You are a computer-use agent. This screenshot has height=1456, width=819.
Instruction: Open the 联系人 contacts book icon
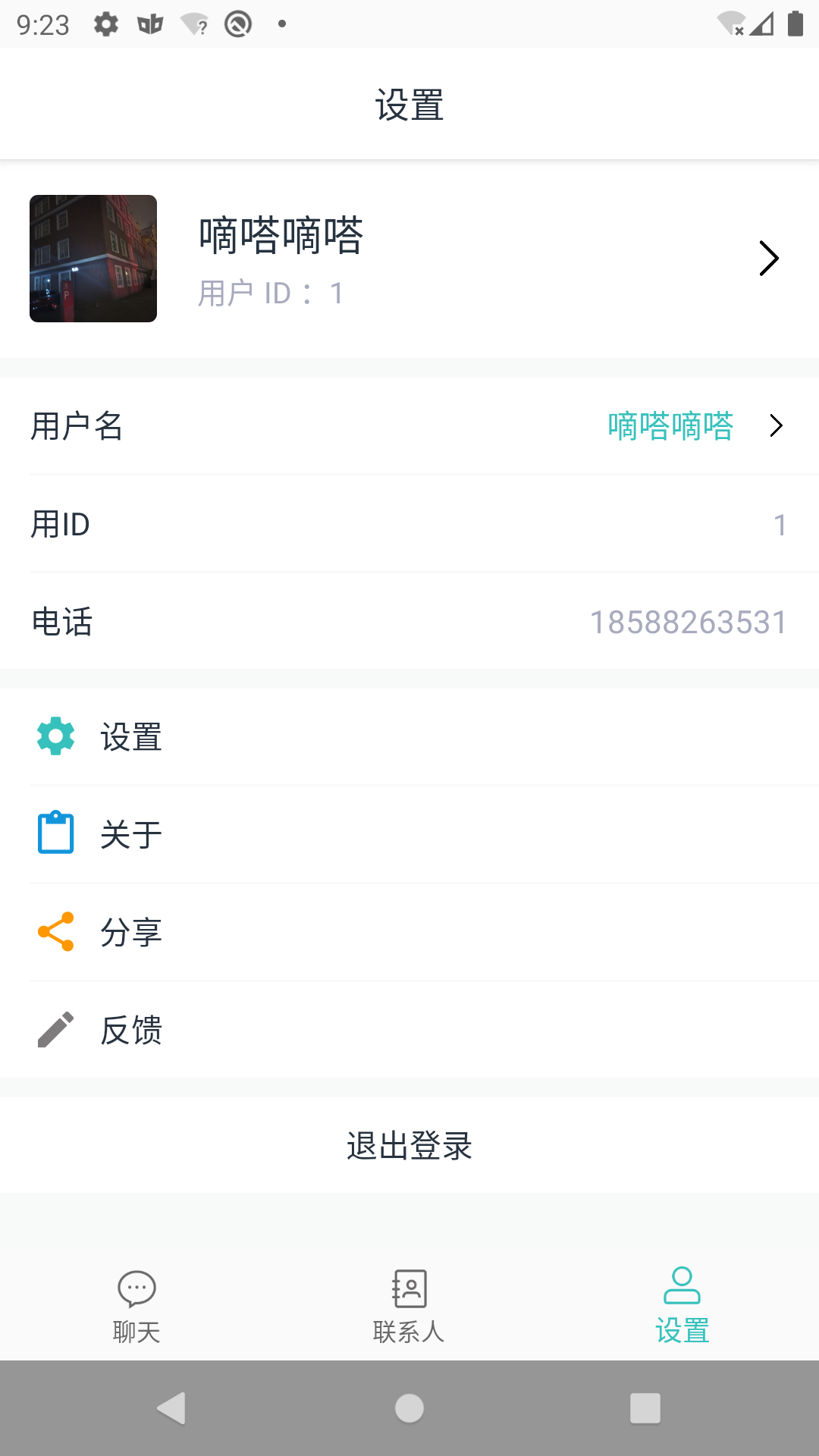coord(409,1288)
